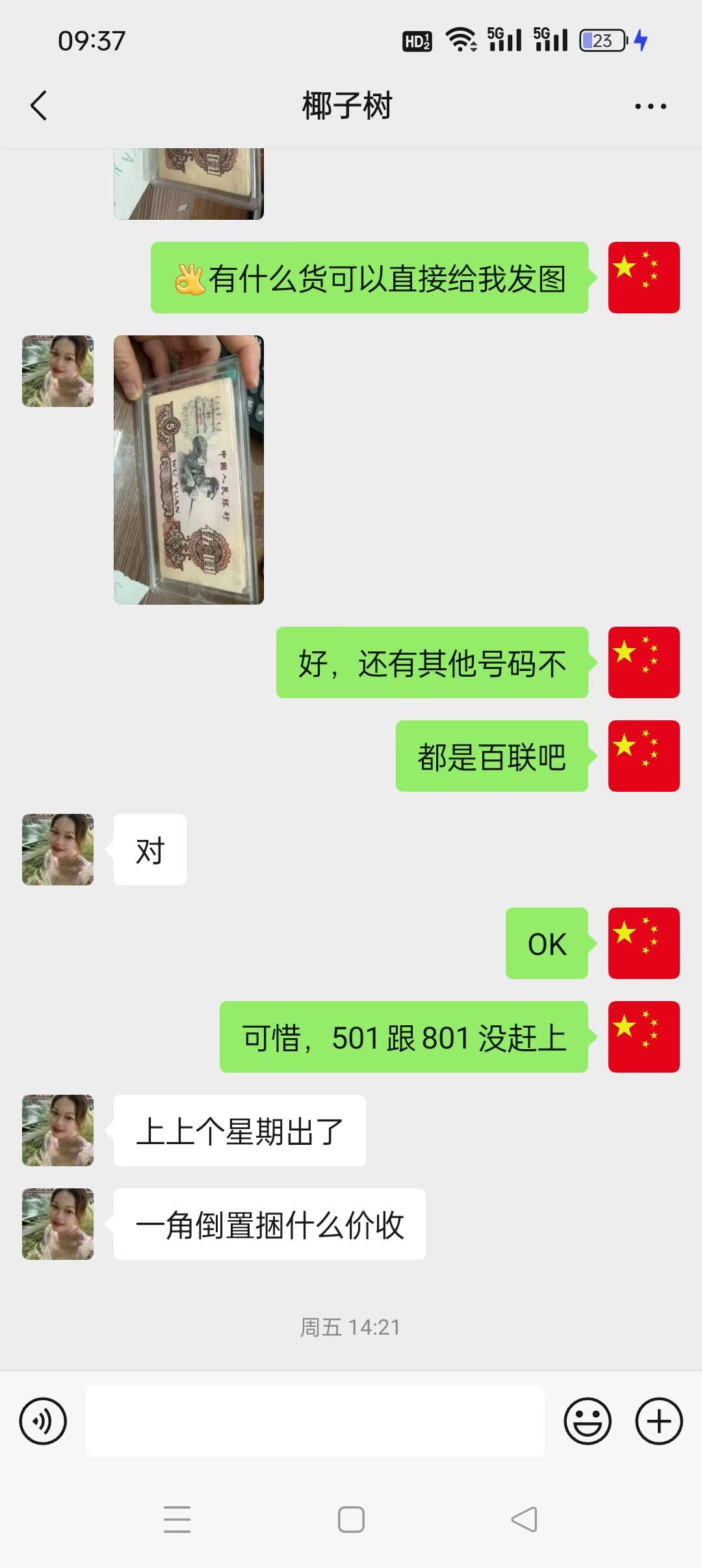Image resolution: width=702 pixels, height=1568 pixels.
Task: Focus the message text field
Action: 315,1421
